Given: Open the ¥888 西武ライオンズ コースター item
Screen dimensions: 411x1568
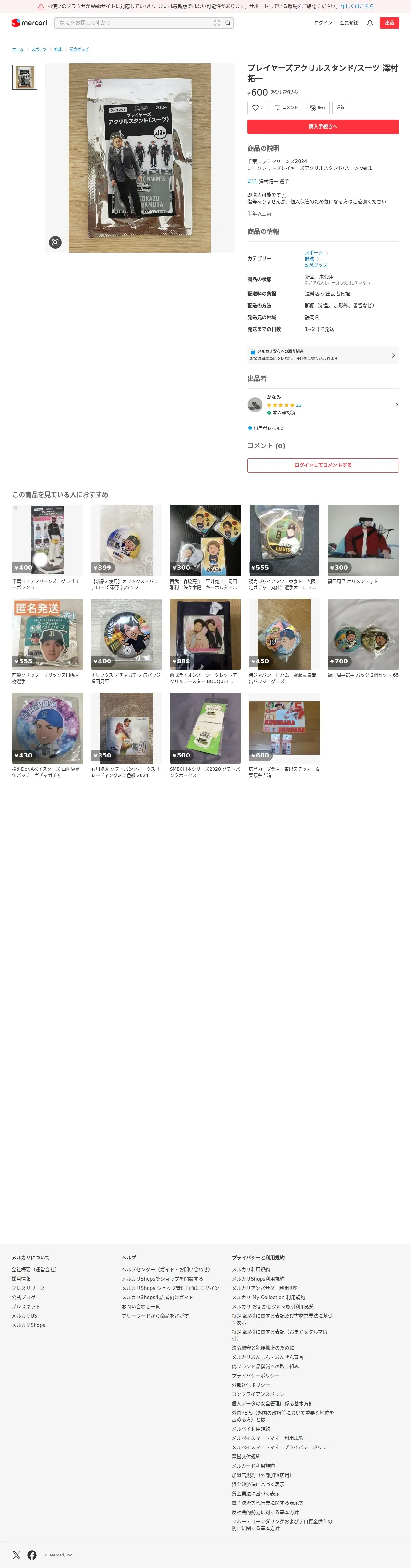Looking at the screenshot, I should pyautogui.click(x=205, y=634).
